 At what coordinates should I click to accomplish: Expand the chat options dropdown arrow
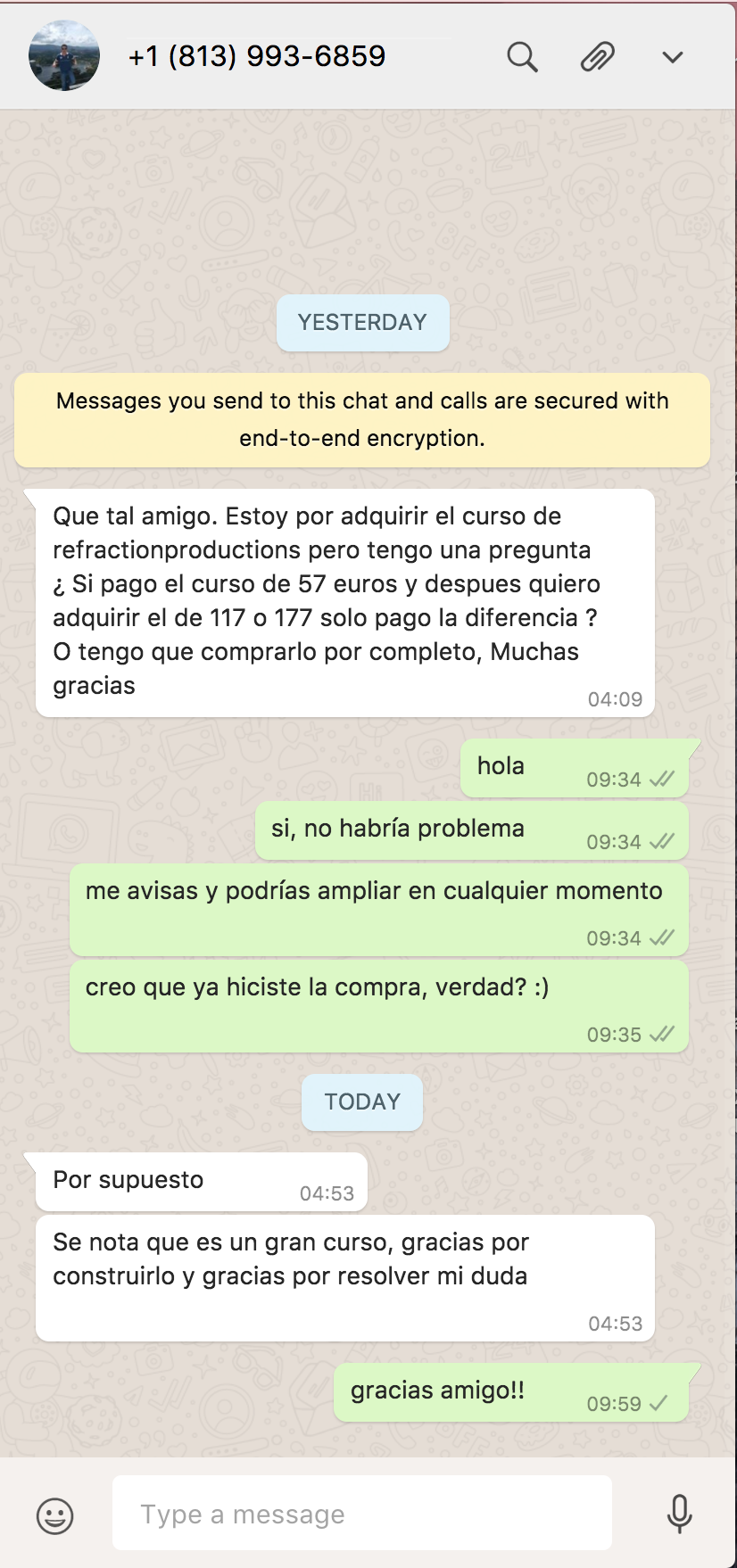[672, 57]
